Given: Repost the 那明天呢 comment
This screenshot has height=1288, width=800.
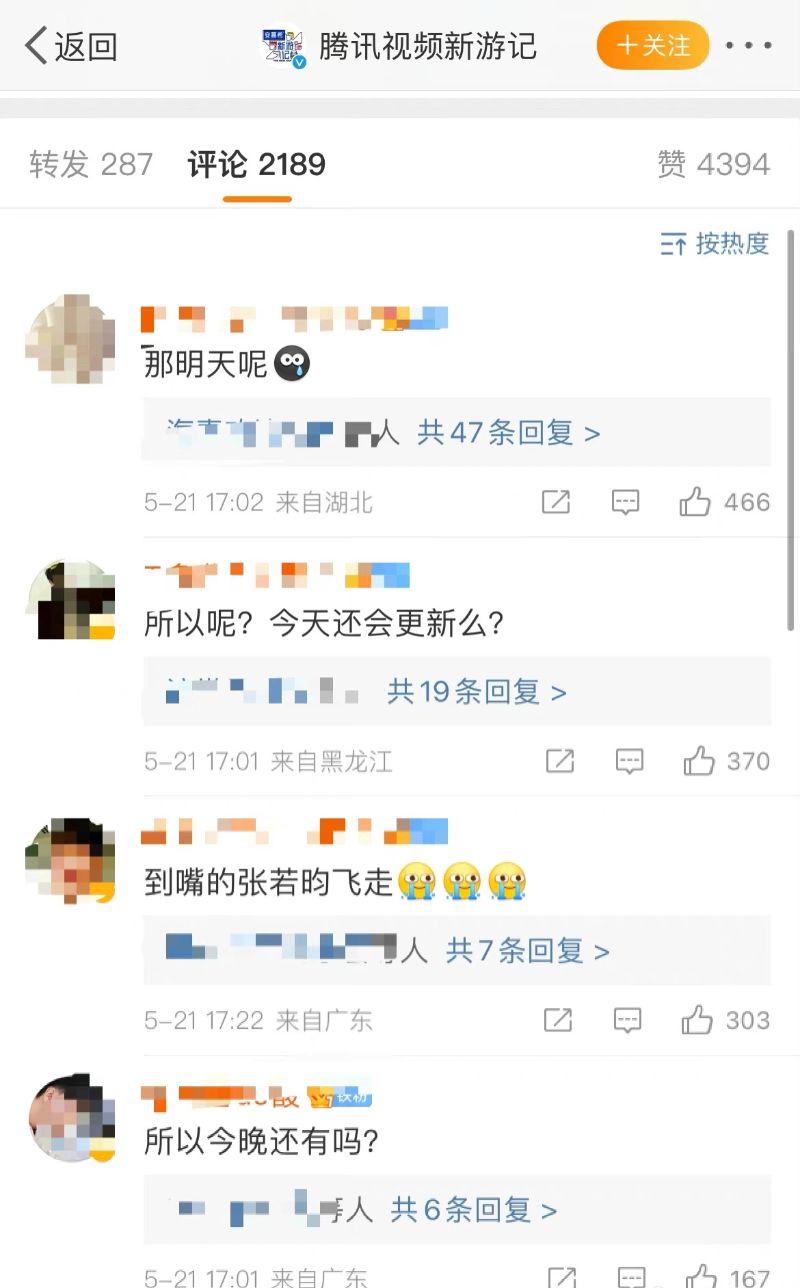Looking at the screenshot, I should [556, 502].
